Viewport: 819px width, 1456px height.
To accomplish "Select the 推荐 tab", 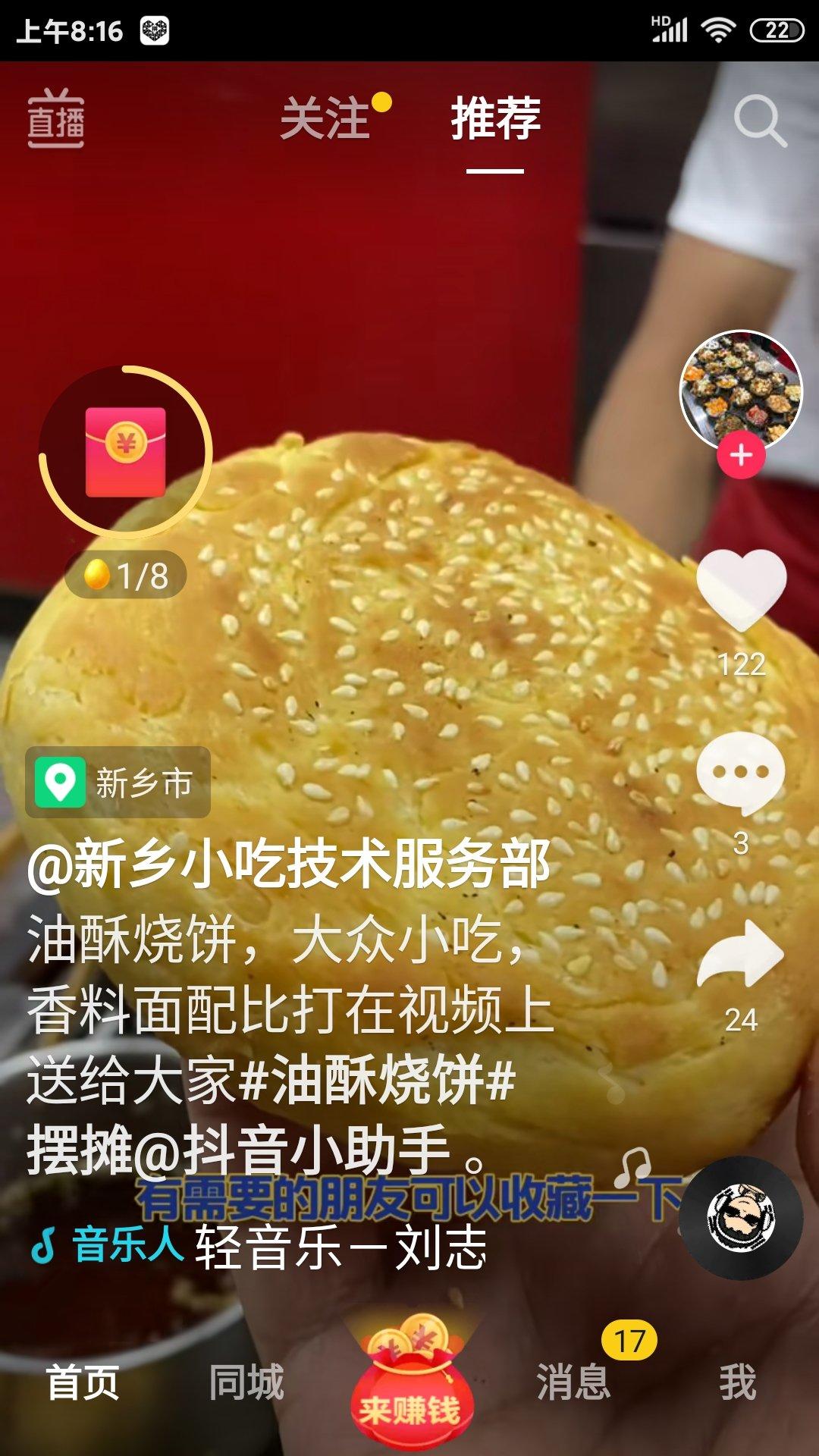I will (495, 119).
